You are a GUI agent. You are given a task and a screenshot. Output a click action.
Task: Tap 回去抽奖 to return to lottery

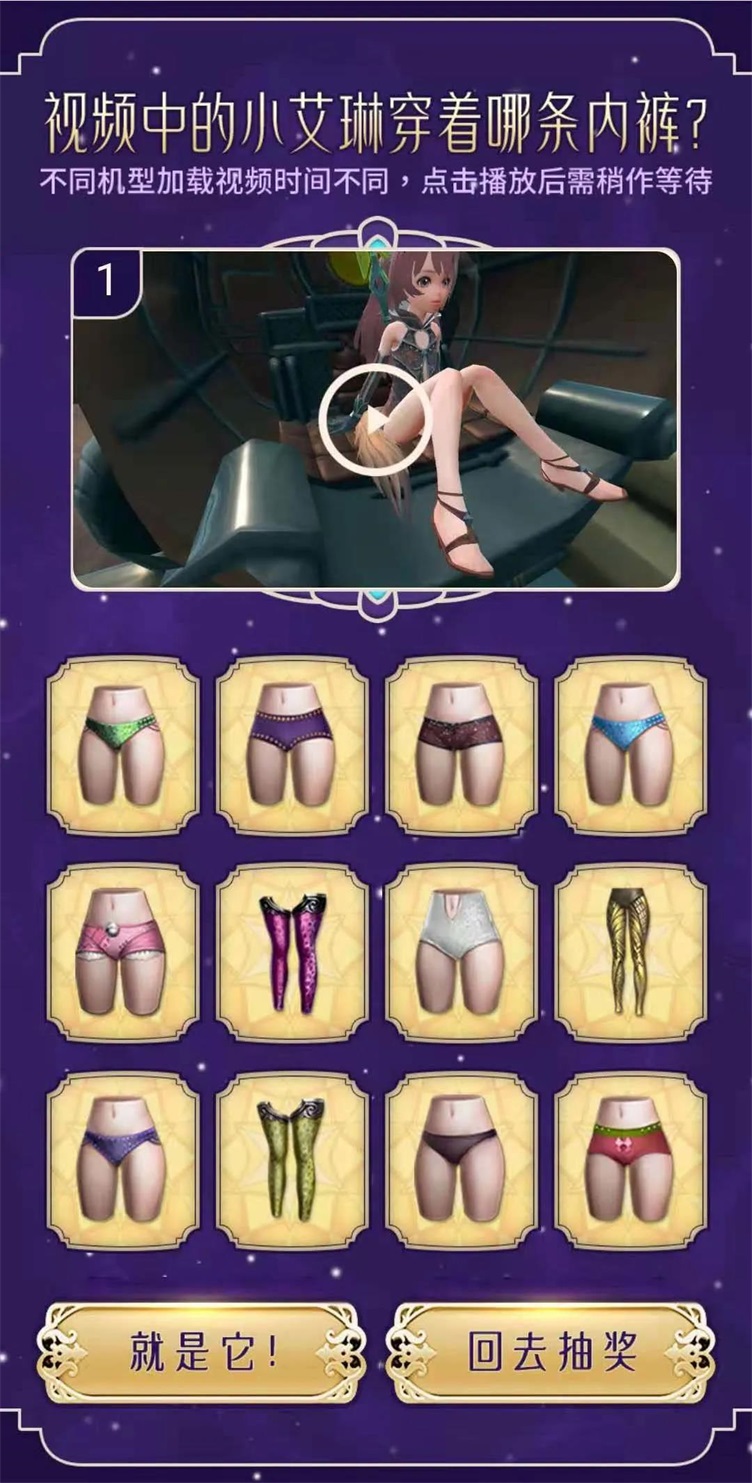551,1353
